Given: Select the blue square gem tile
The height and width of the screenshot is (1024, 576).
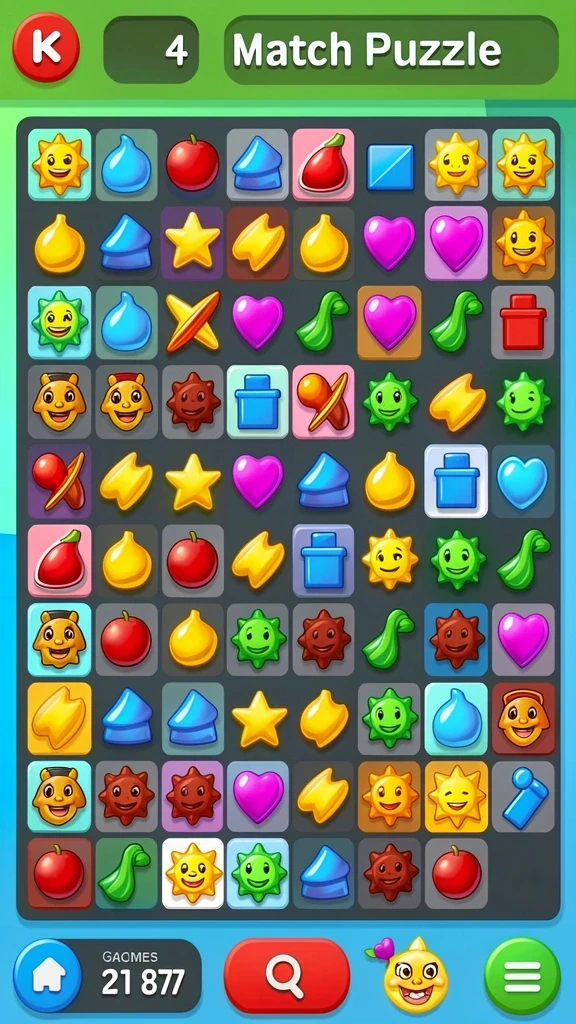Looking at the screenshot, I should [391, 167].
